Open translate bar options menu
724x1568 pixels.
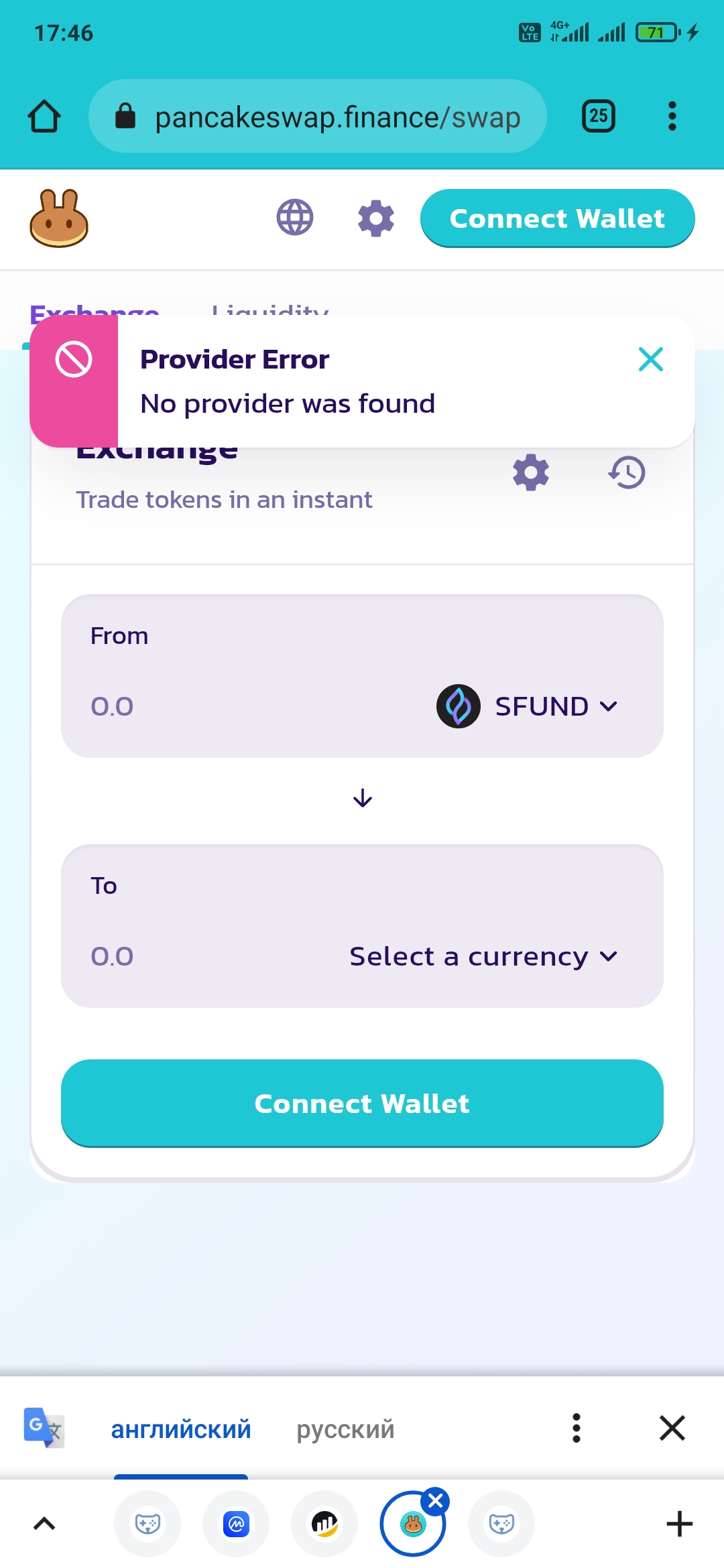point(577,1428)
